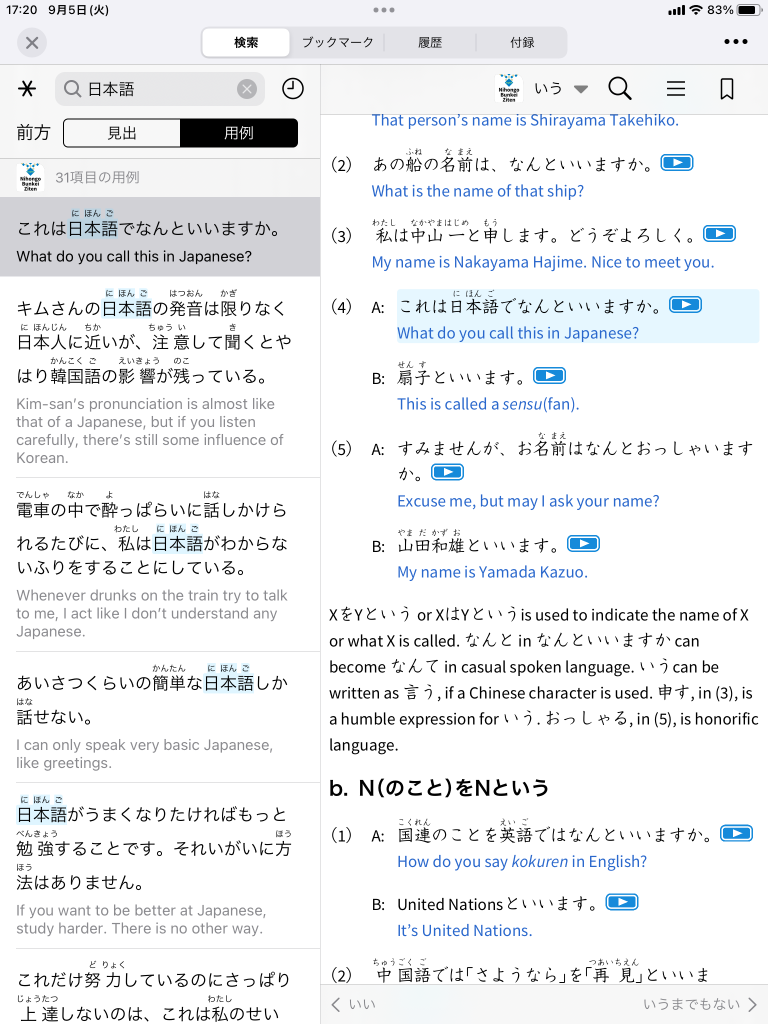This screenshot has width=768, height=1024.
Task: Switch to the 履歴 tab
Action: [430, 43]
